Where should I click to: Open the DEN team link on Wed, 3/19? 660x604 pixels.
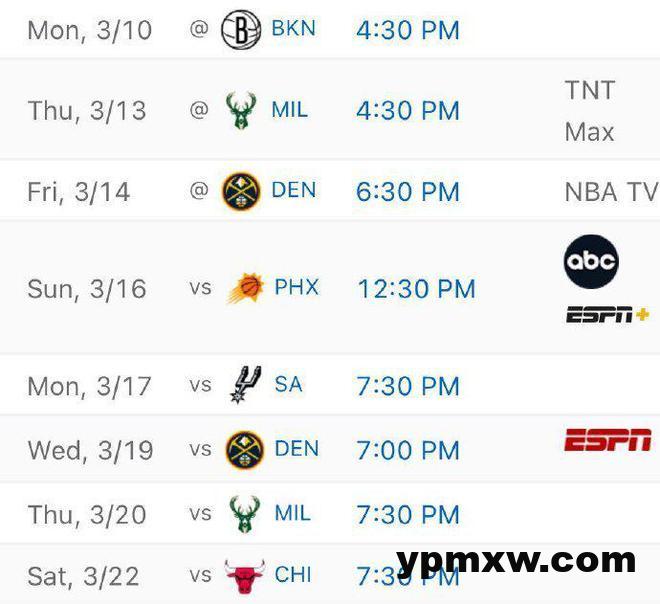pos(296,449)
